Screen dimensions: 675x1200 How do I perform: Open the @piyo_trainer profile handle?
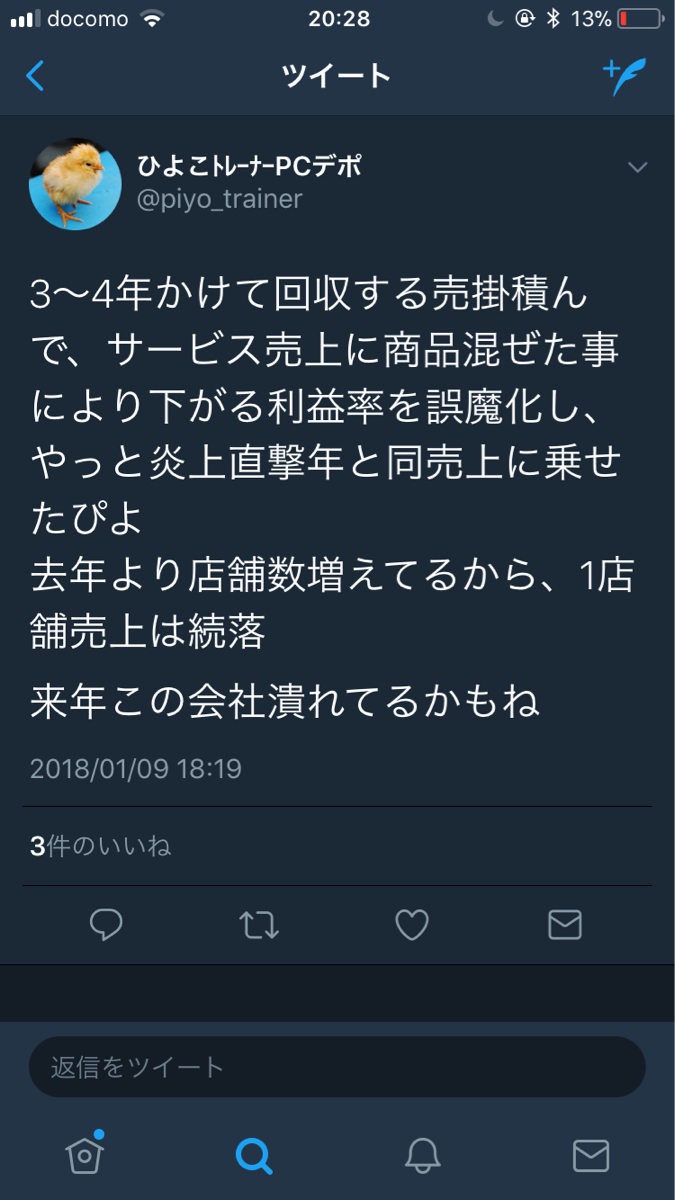(x=219, y=199)
